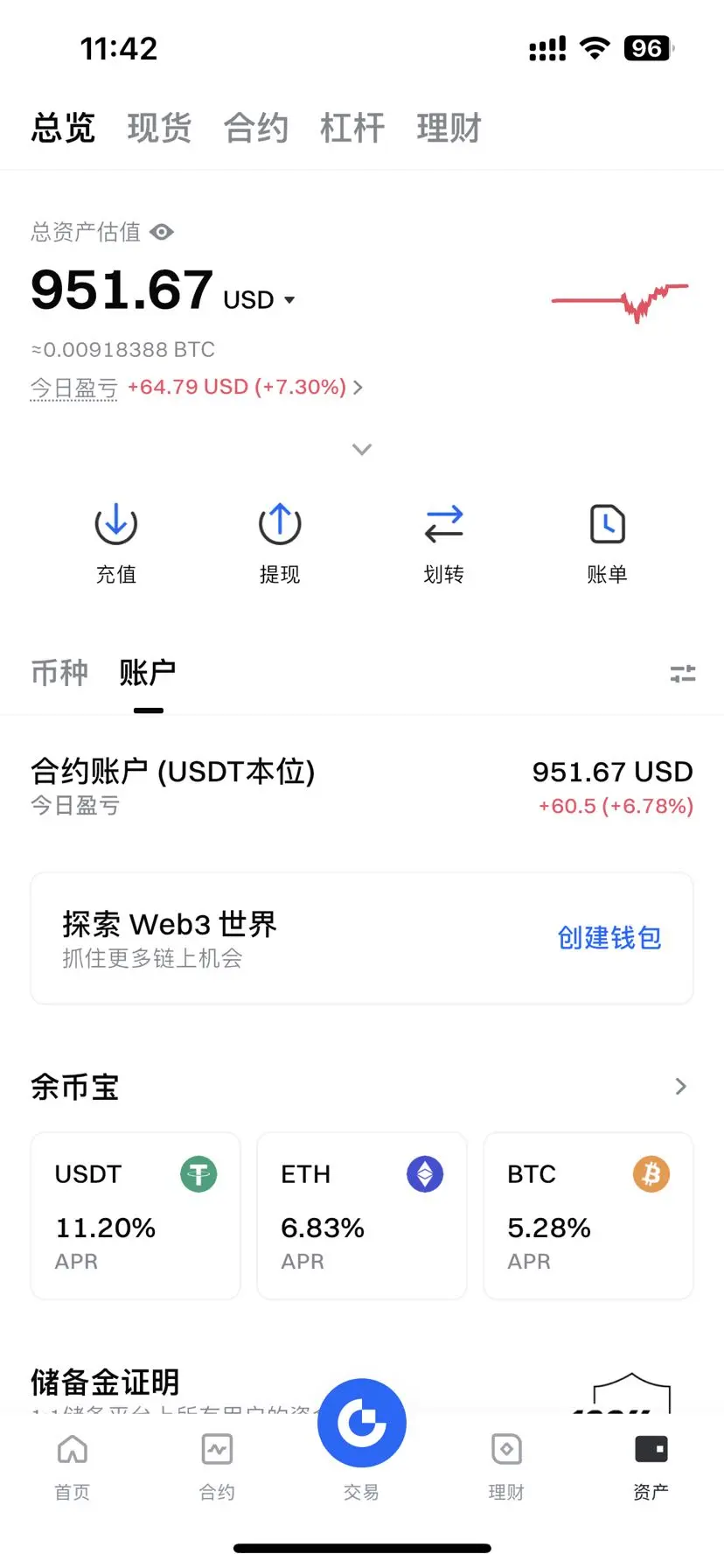Open 合约账户 (USDT本位) account

pyautogui.click(x=362, y=787)
